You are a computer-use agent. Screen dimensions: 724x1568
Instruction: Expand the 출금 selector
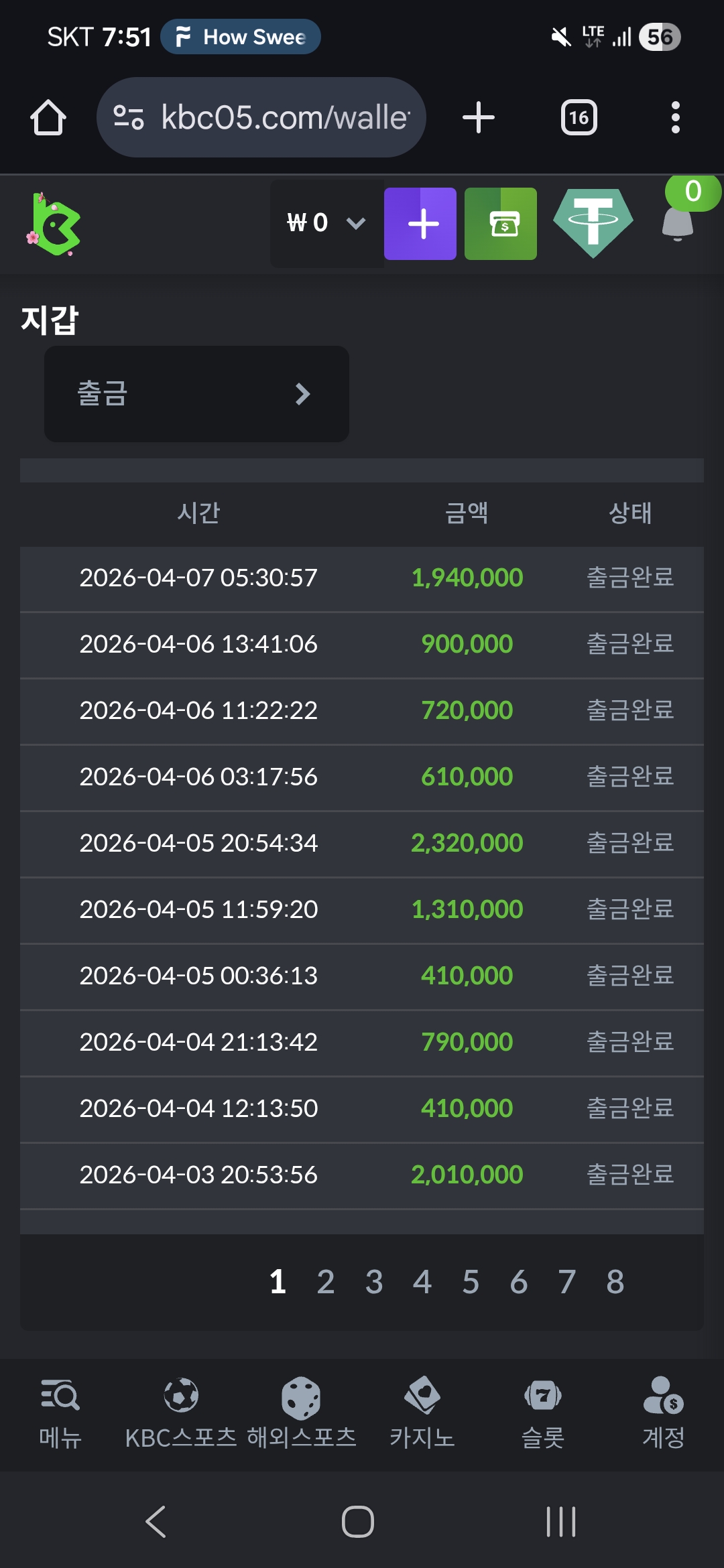(x=196, y=394)
